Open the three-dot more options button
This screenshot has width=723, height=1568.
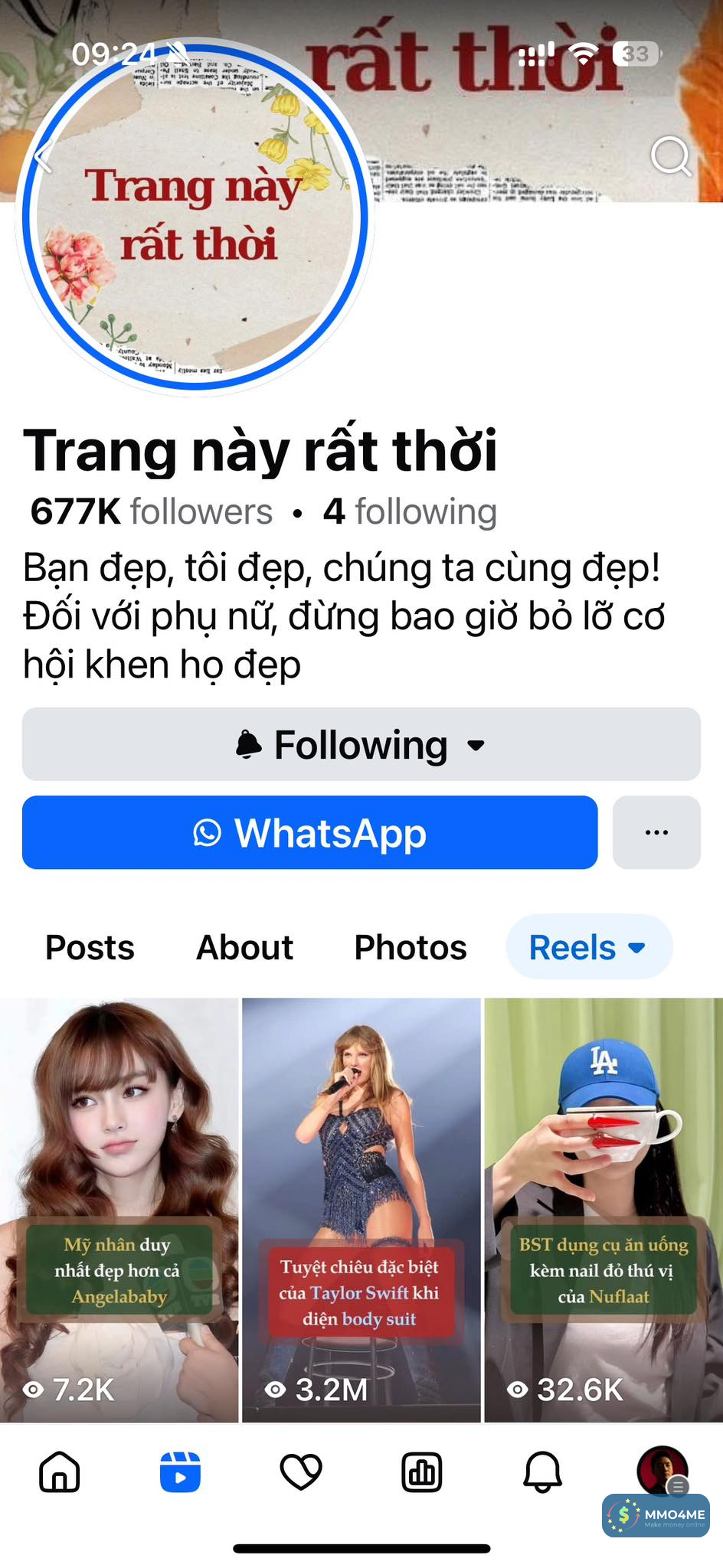[656, 833]
